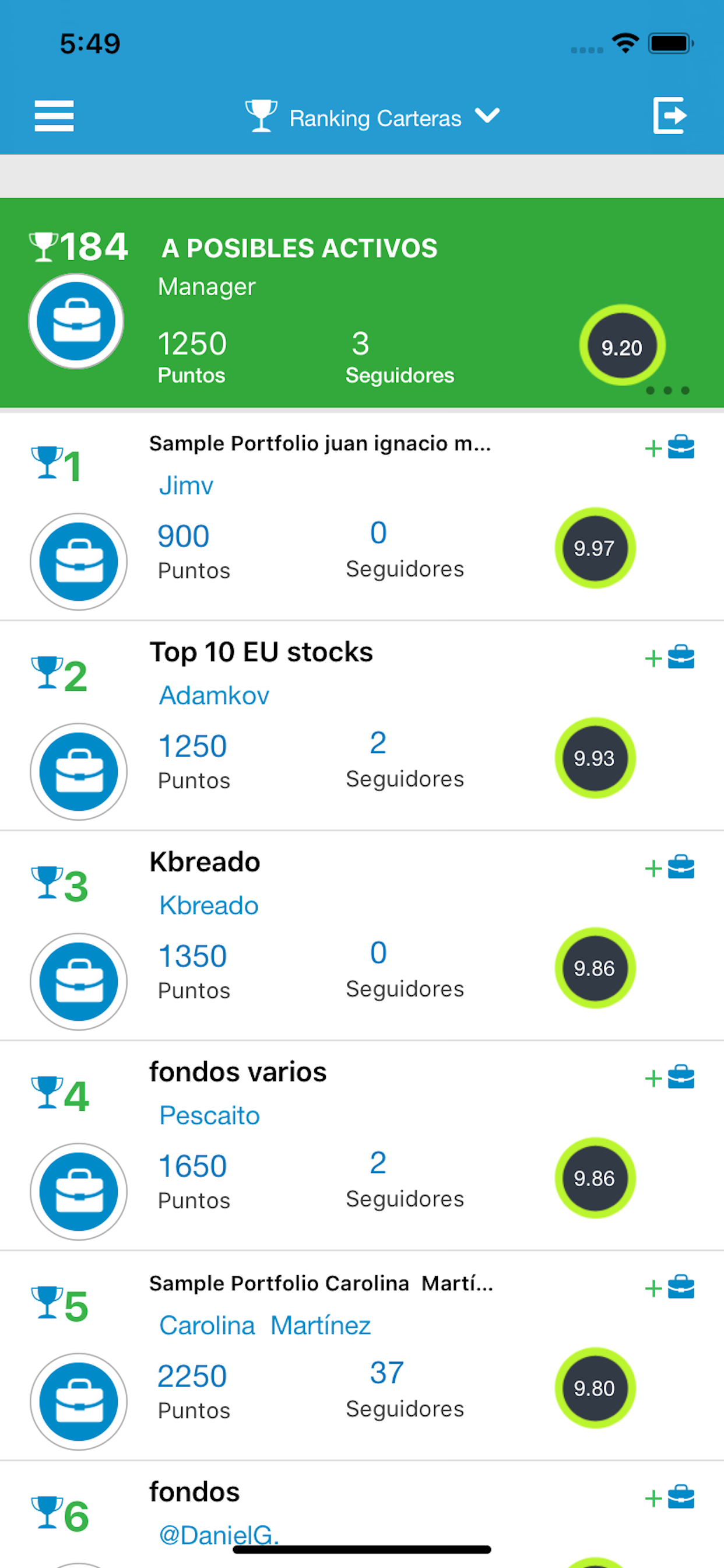Open the hamburger menu

[54, 116]
